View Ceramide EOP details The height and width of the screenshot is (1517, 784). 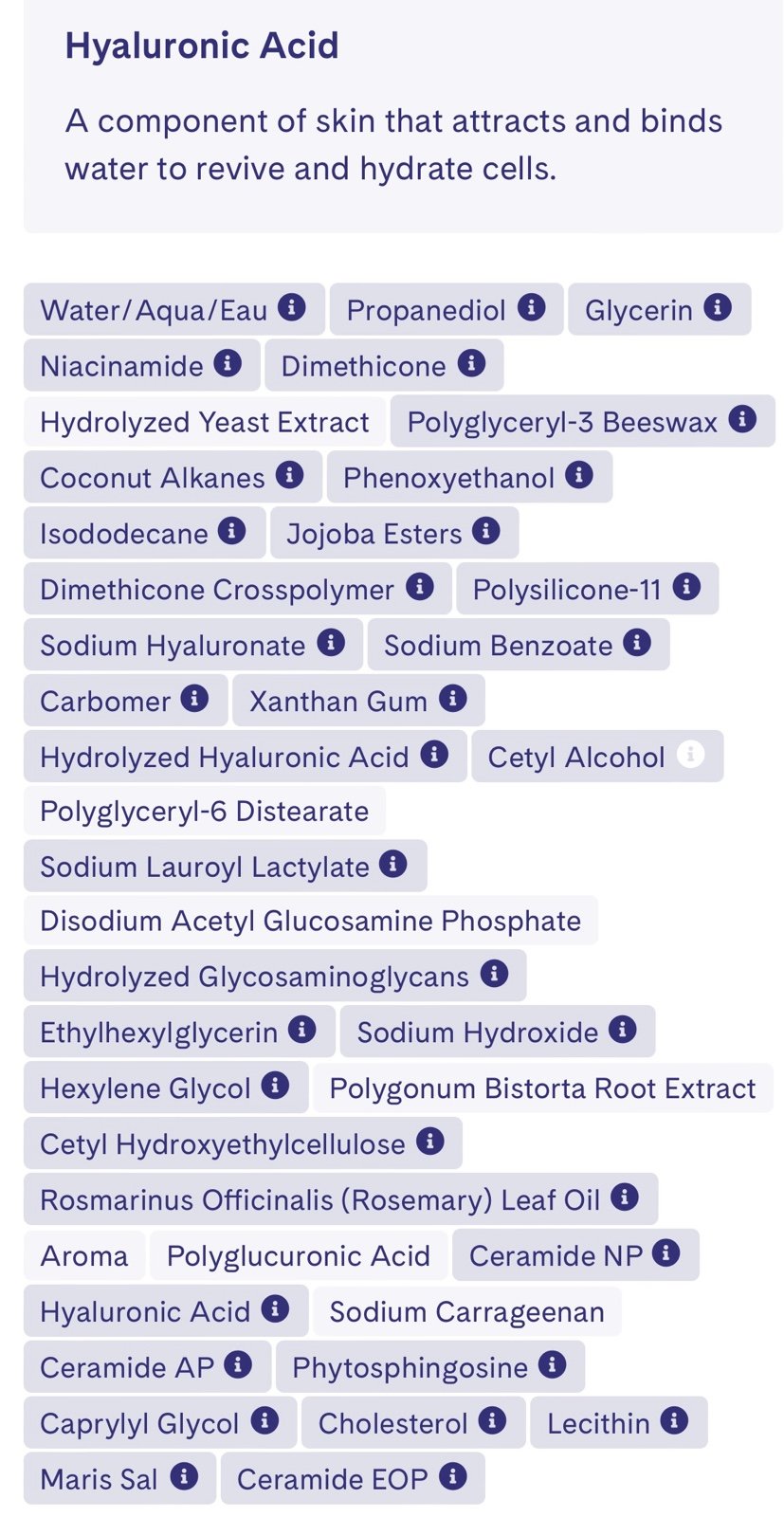353,1479
